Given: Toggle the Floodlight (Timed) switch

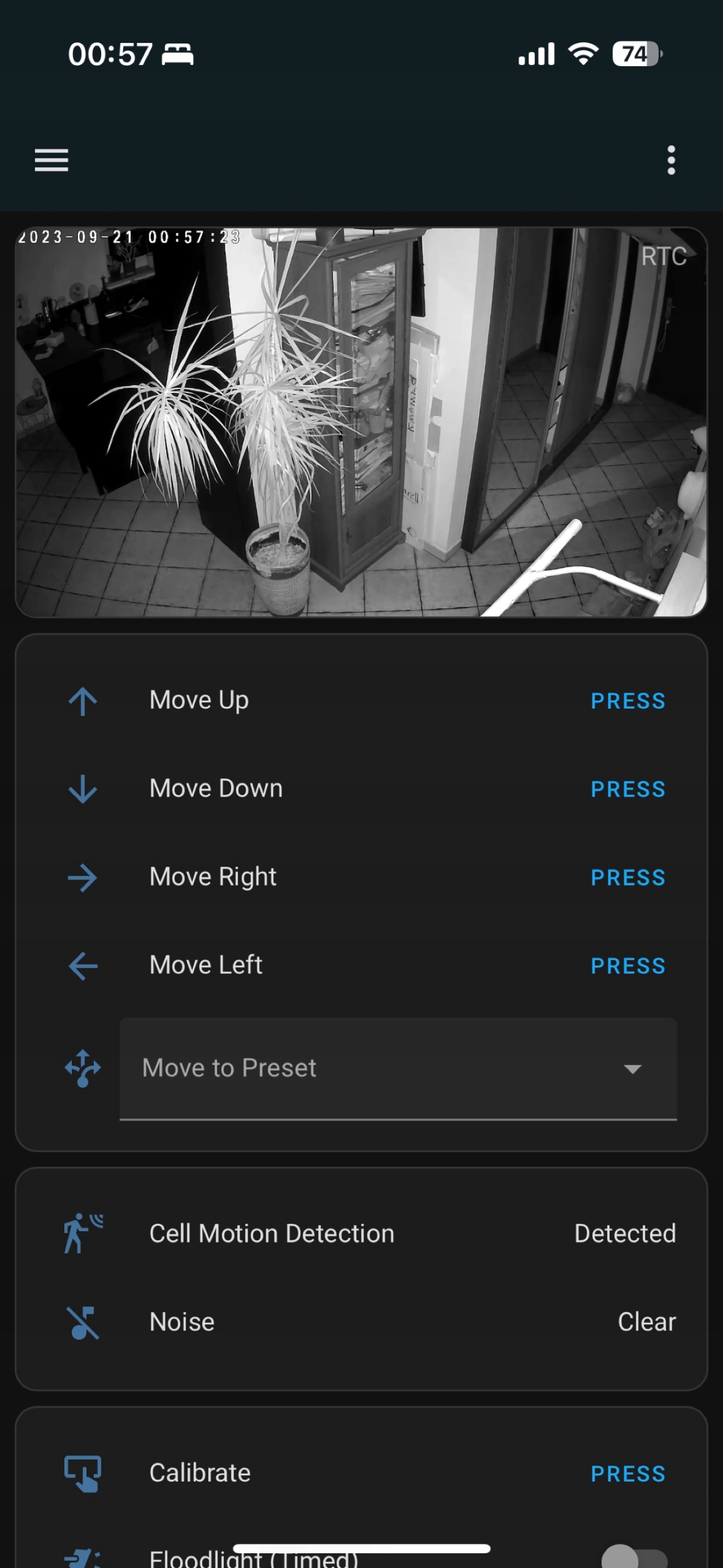Looking at the screenshot, I should 635,1556.
